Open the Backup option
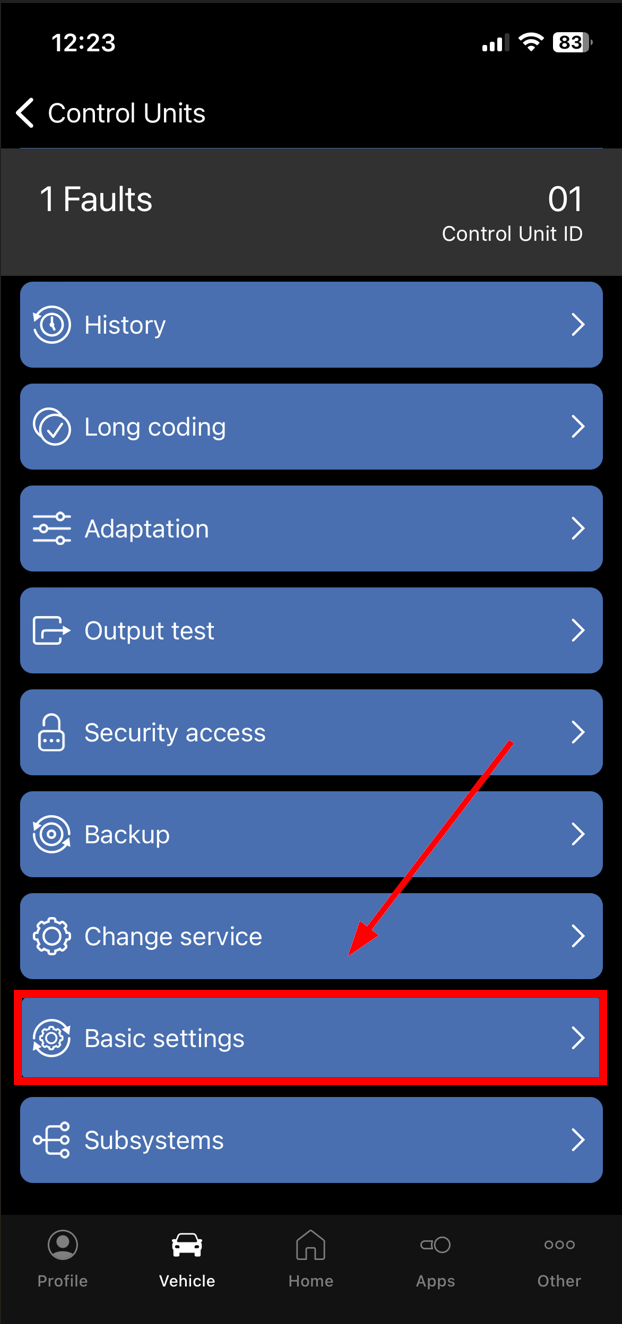 point(311,835)
